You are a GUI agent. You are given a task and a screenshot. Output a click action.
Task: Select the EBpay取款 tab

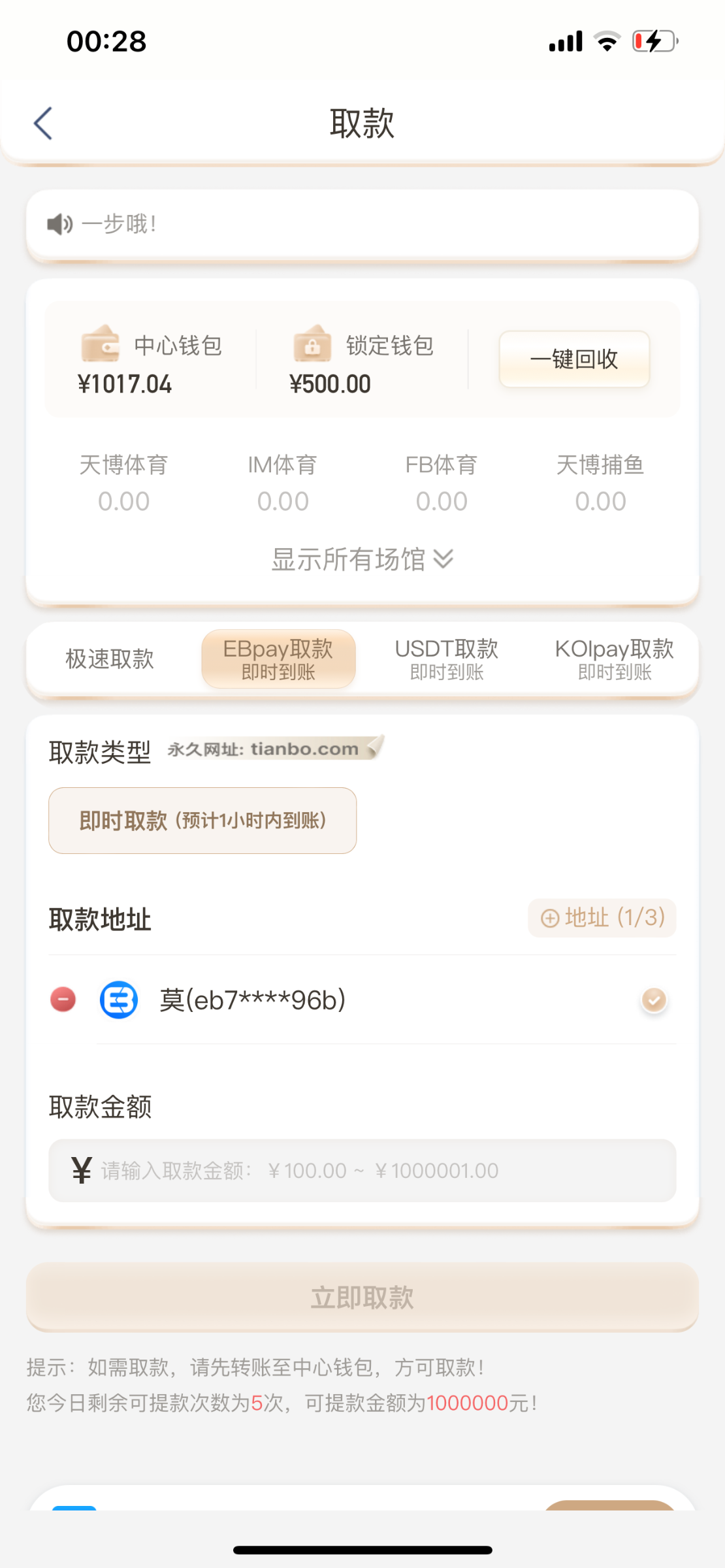278,659
